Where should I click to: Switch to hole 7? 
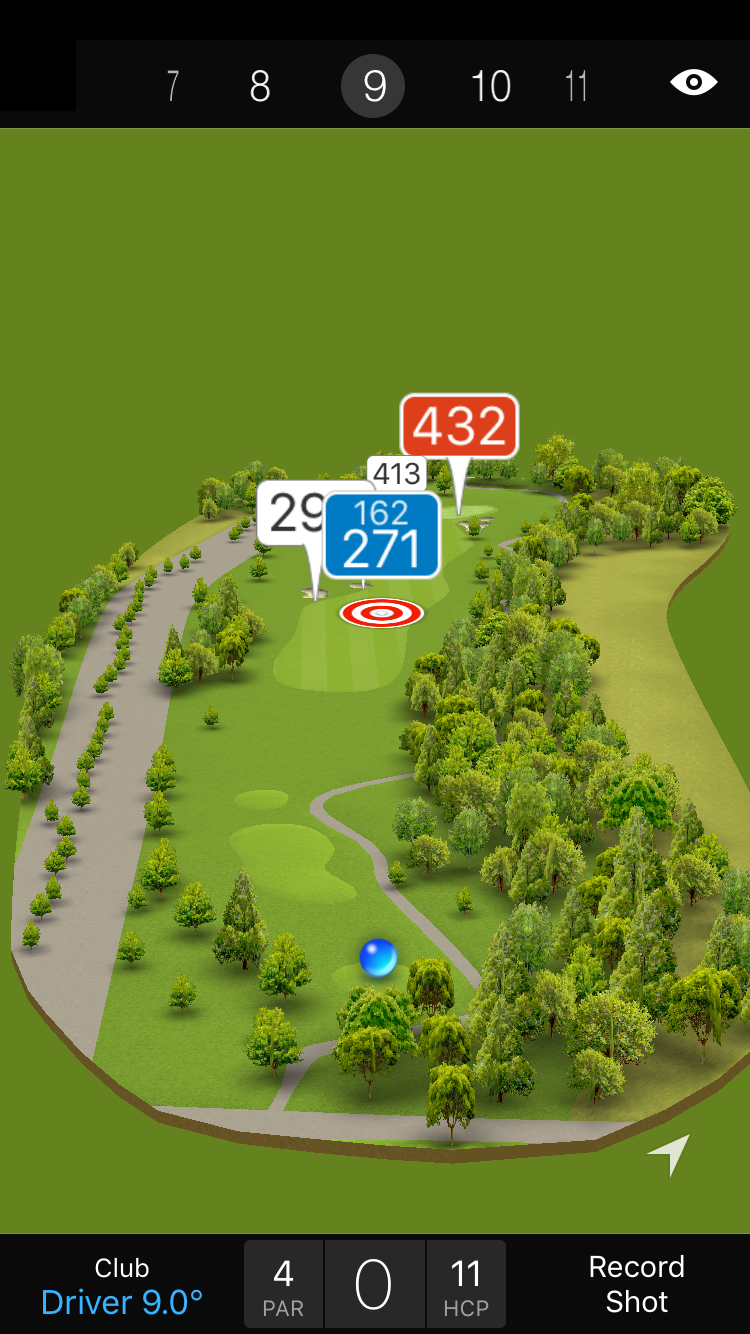[x=173, y=87]
